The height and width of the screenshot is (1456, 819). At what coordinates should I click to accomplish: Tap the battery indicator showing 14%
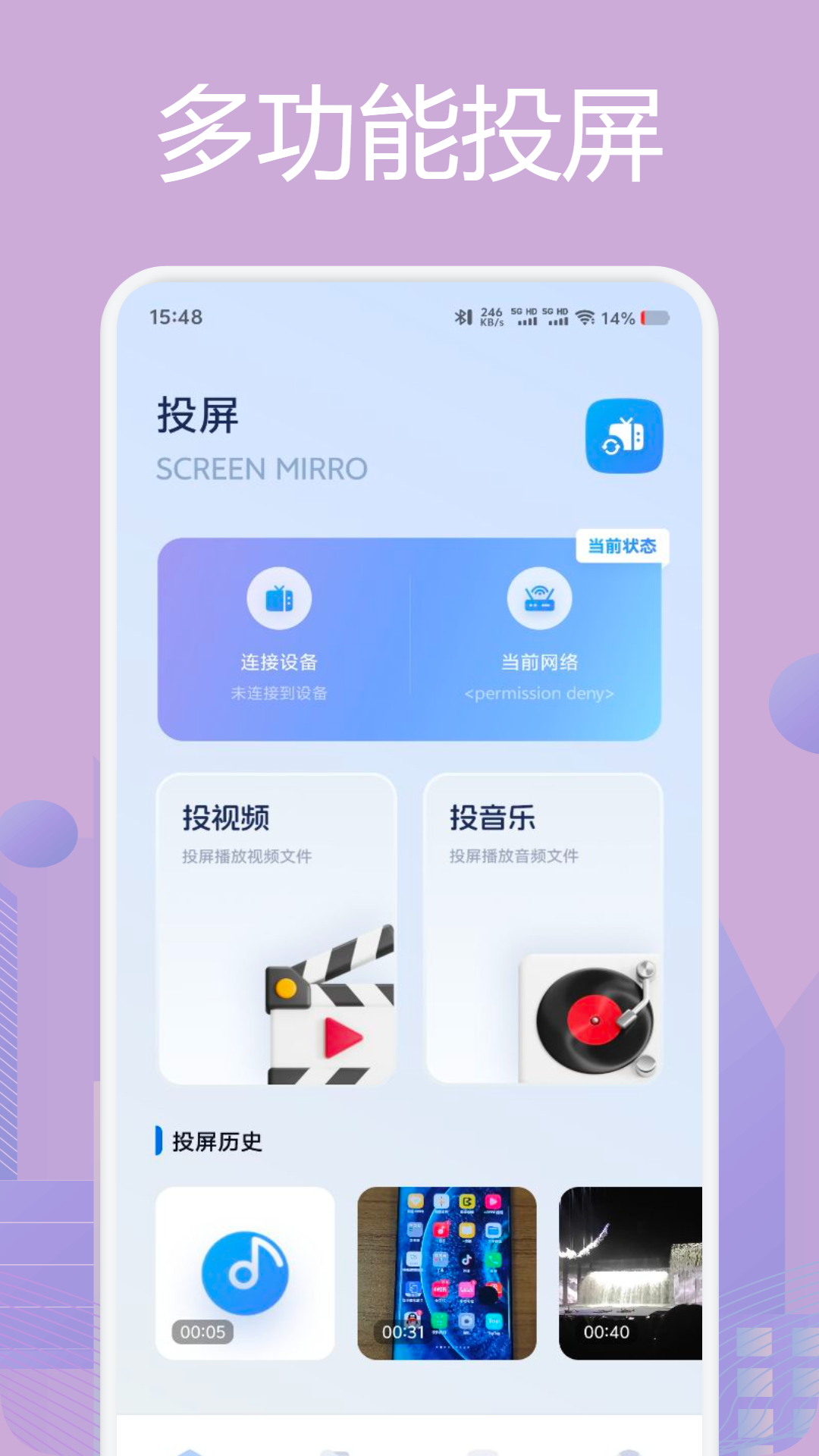pos(649,315)
